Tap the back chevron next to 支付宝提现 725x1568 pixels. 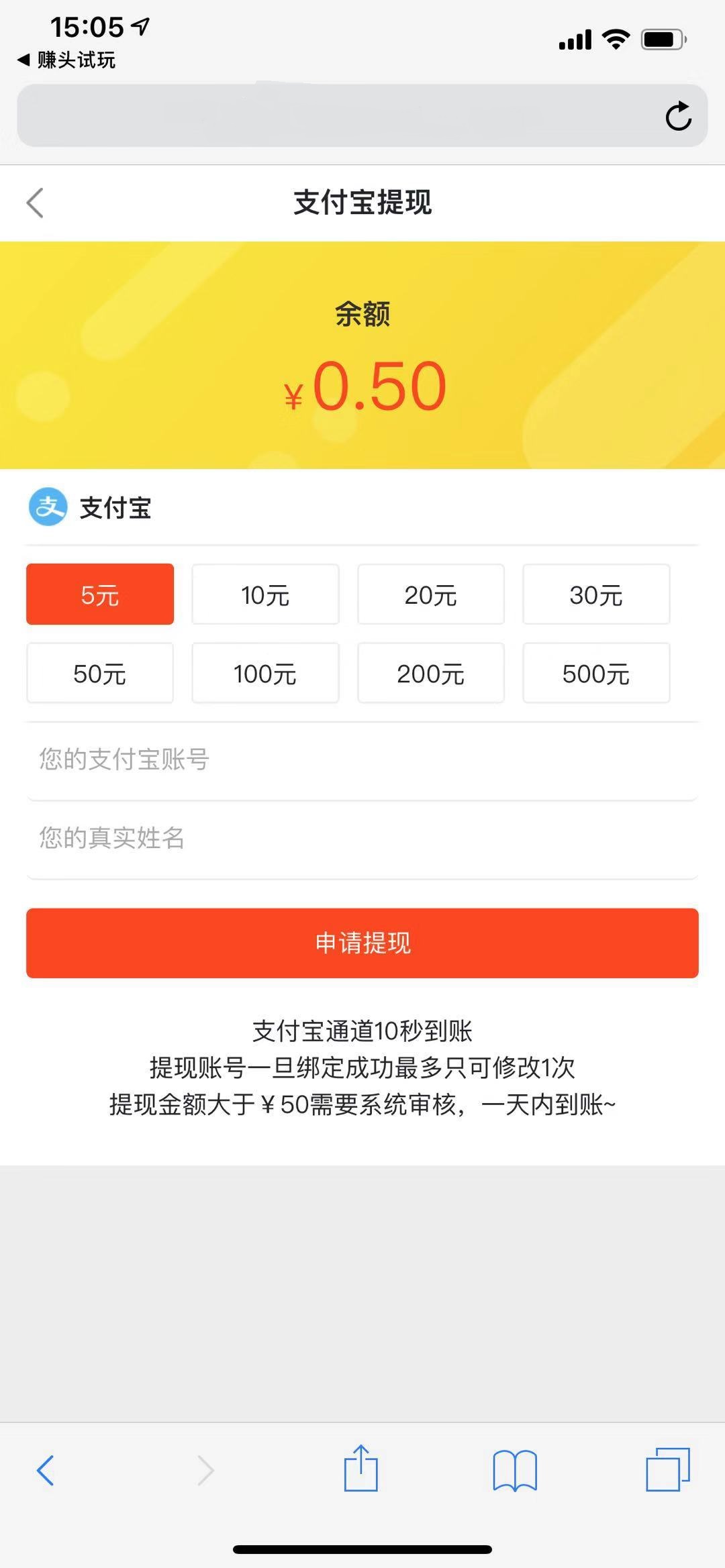point(35,203)
